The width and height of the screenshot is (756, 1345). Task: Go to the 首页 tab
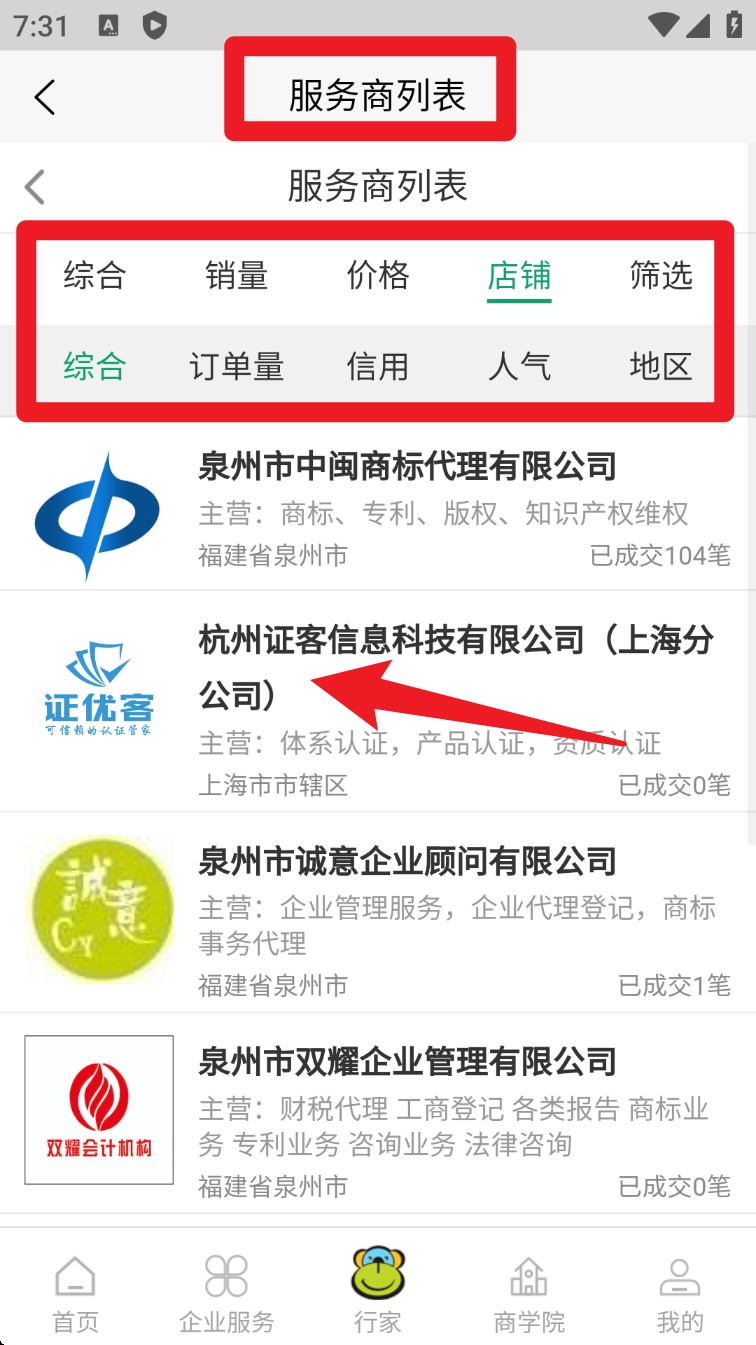(x=76, y=1295)
